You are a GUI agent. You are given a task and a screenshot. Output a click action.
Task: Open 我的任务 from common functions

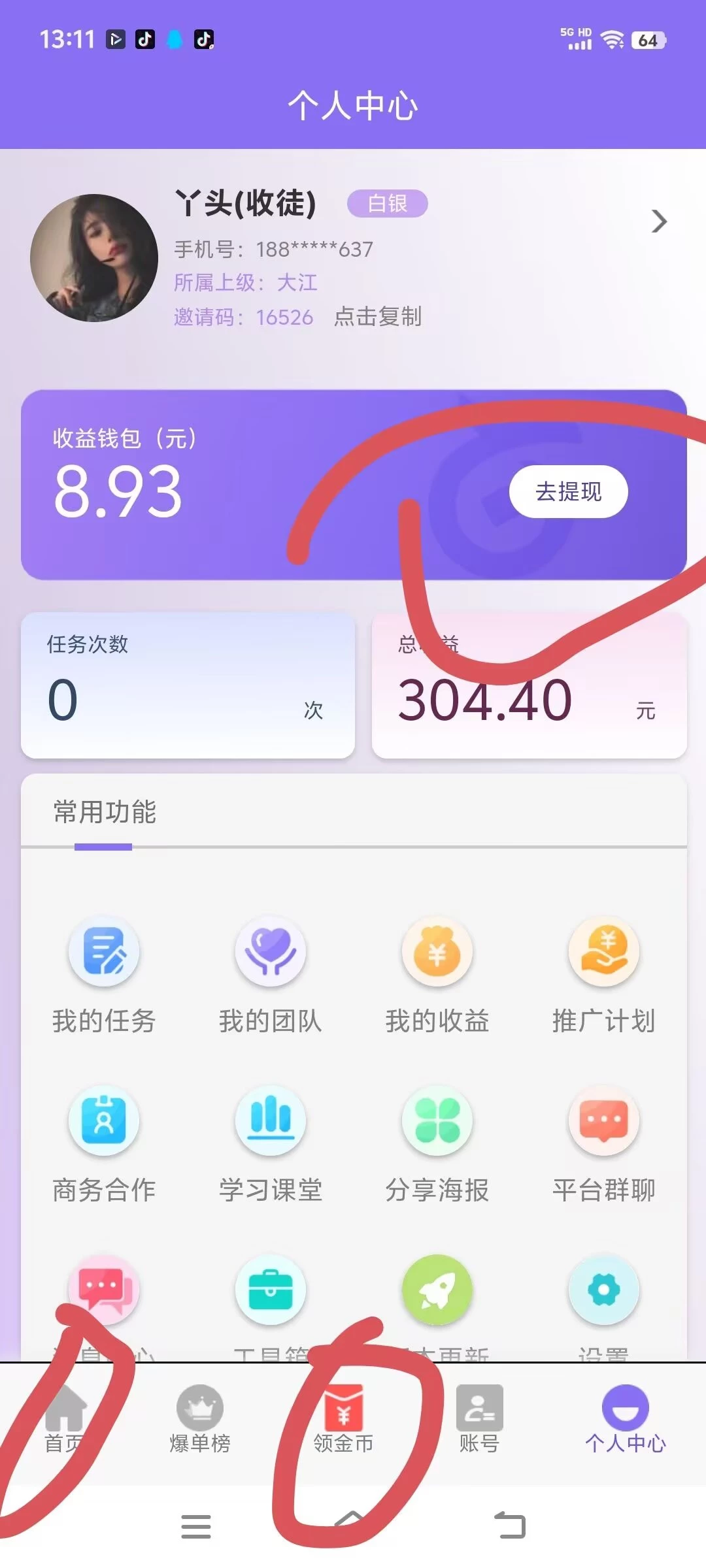pos(104,973)
